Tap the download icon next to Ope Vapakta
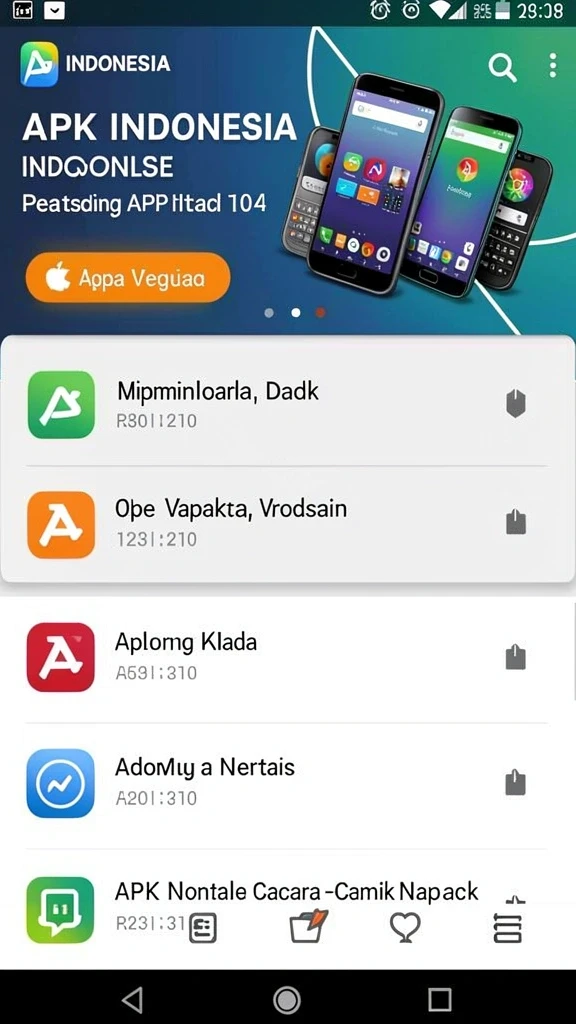Viewport: 576px width, 1024px height. 516,522
